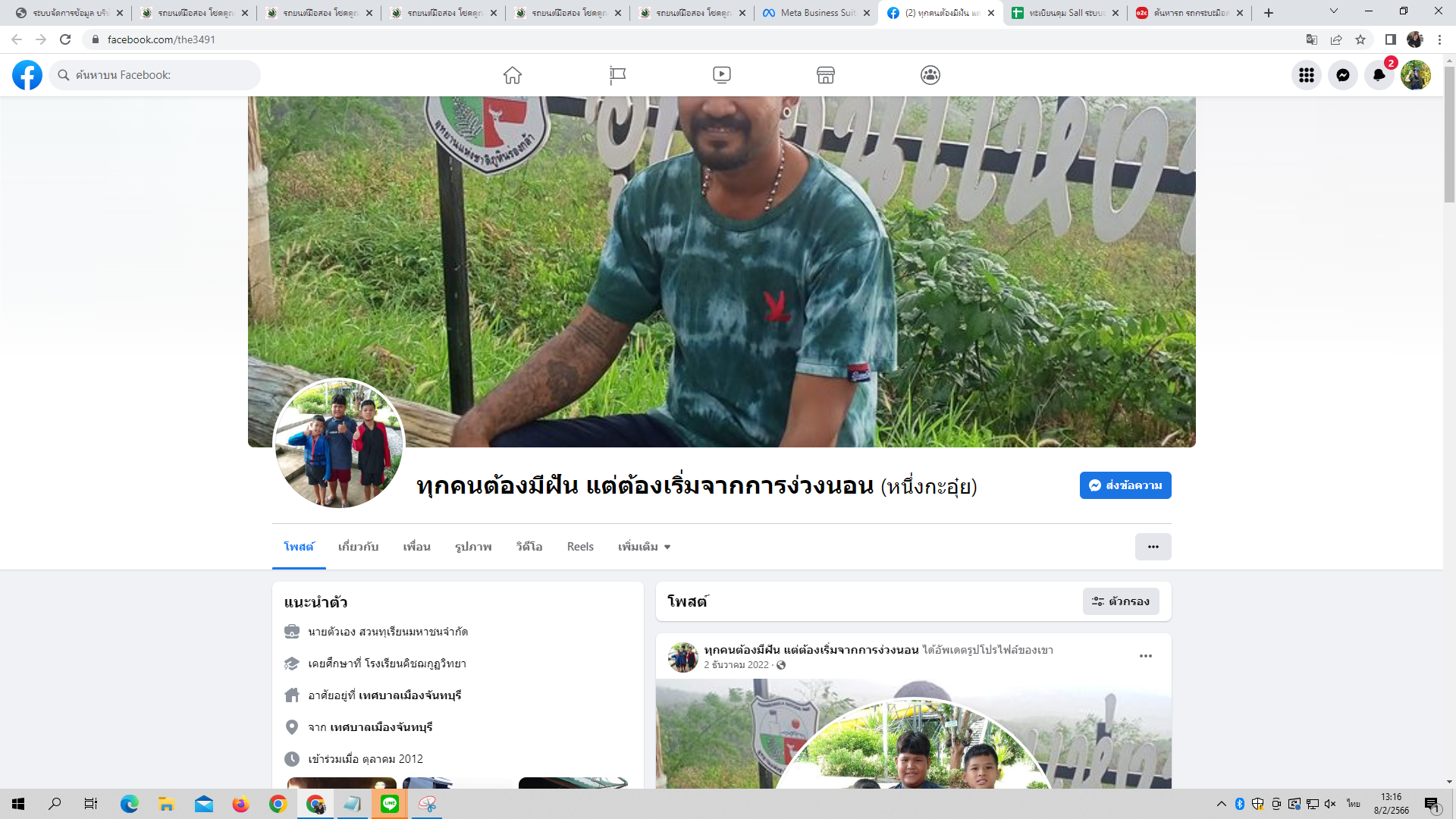Open the menu grid icon

[x=1306, y=75]
